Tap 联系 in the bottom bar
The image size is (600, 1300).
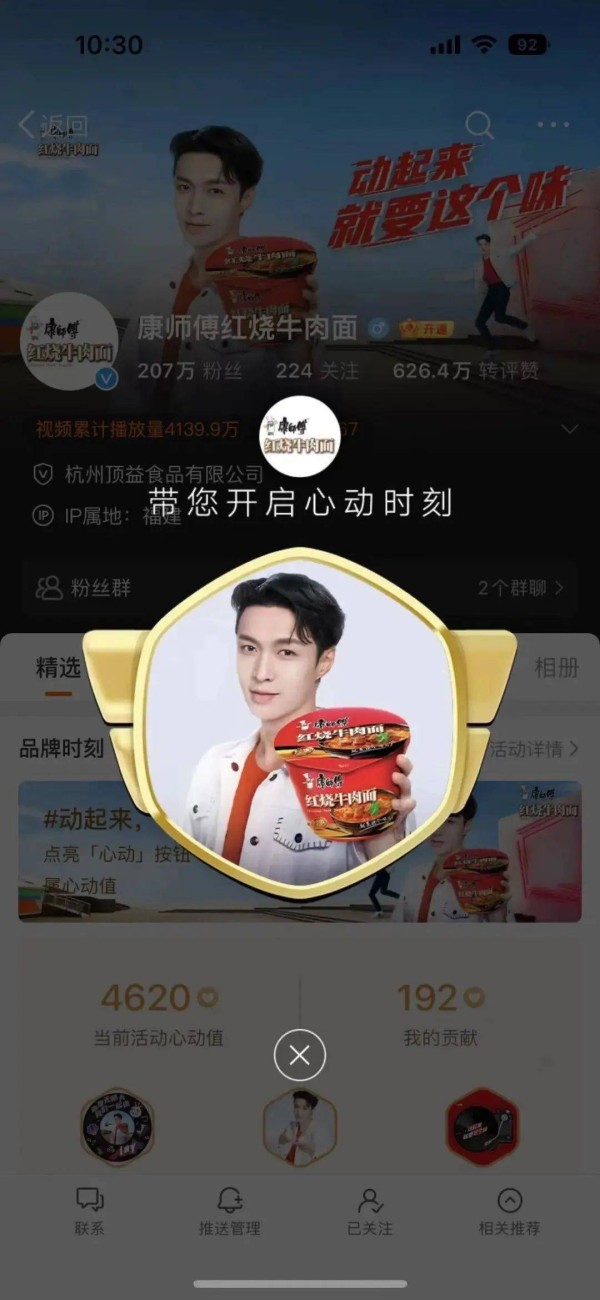pos(89,1212)
